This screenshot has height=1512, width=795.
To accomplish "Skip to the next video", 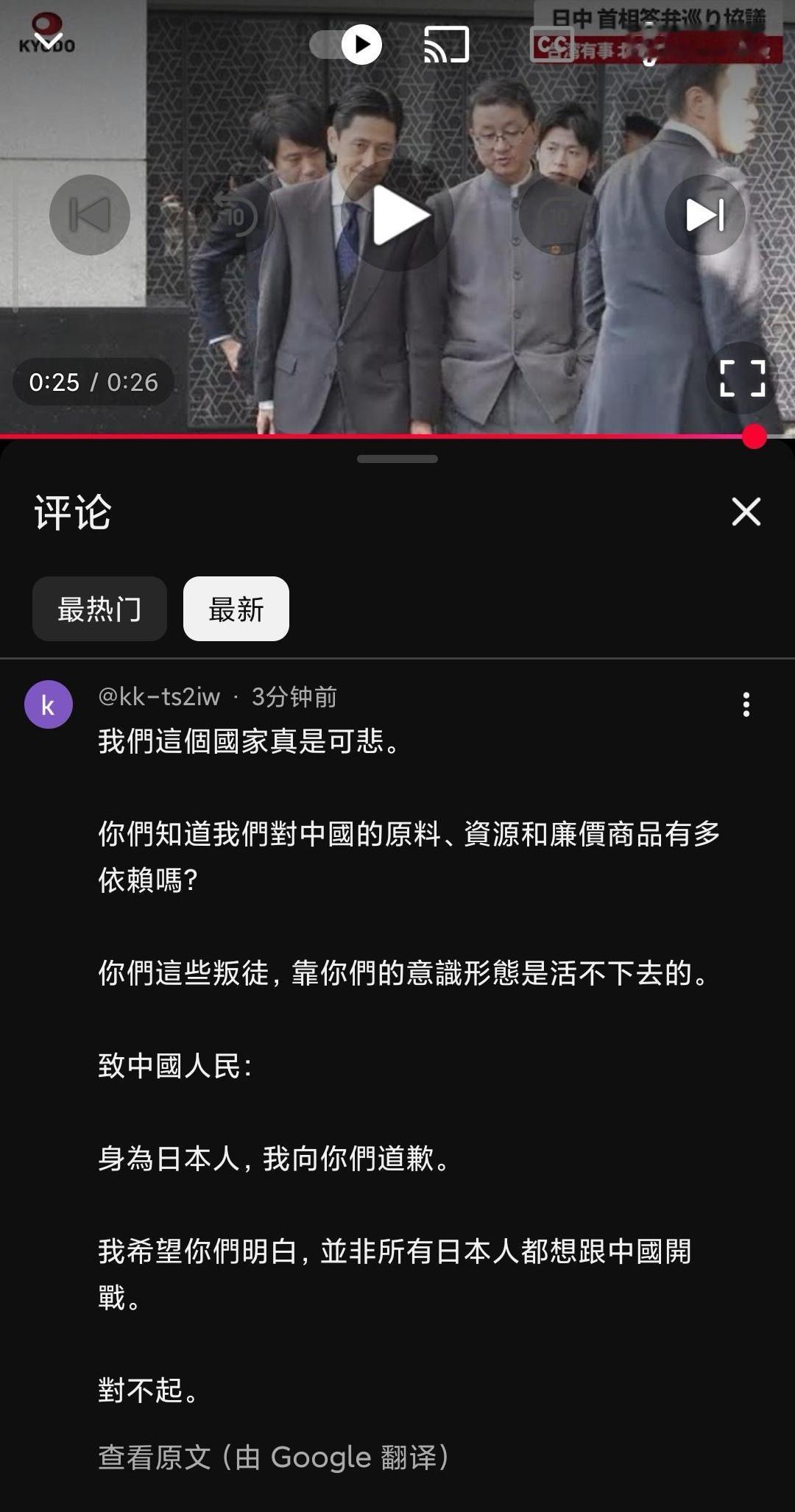I will (x=705, y=214).
